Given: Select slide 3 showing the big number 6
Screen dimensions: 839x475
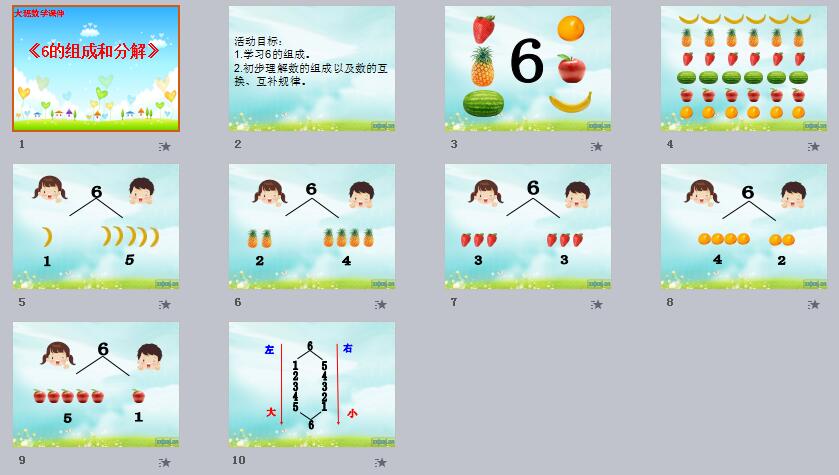Looking at the screenshot, I should click(x=527, y=69).
